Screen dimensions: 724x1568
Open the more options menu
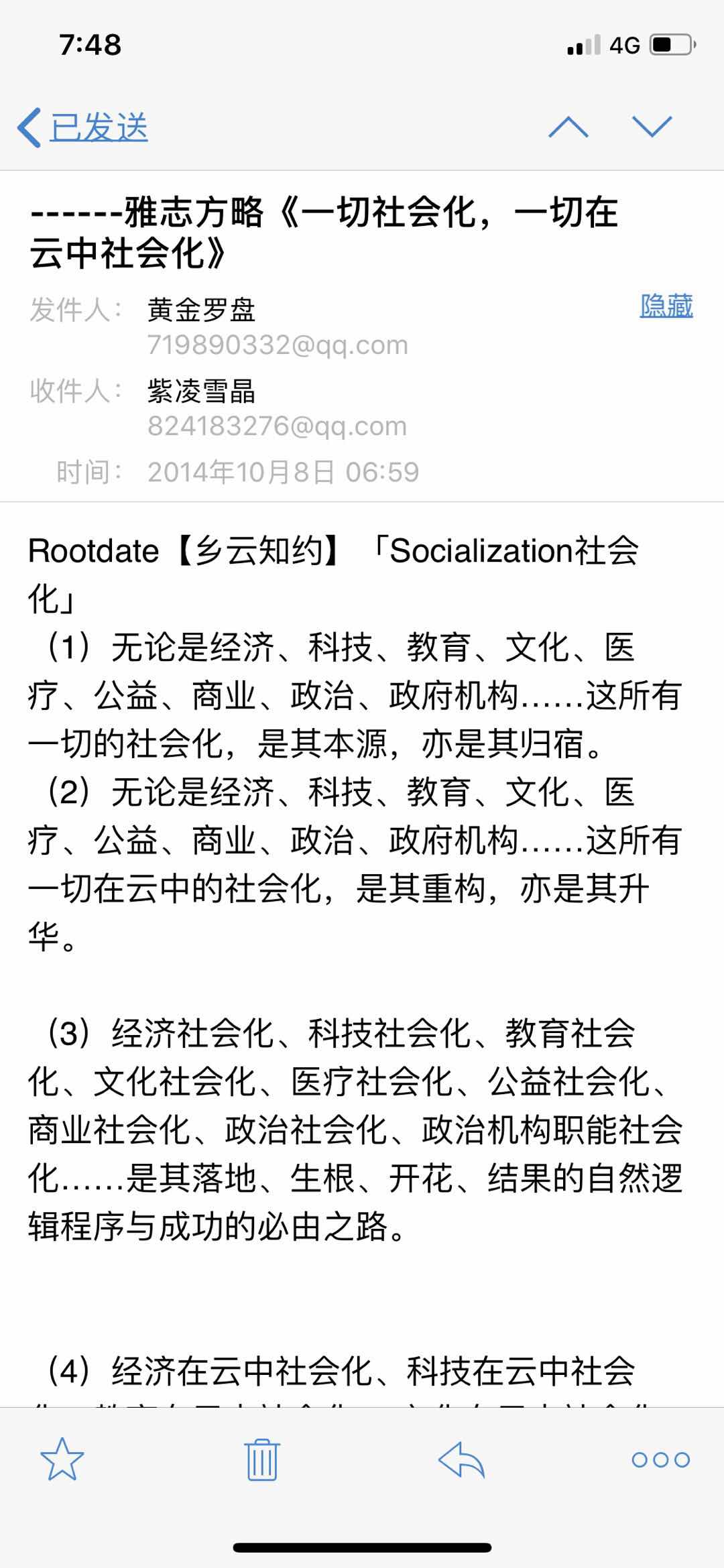pyautogui.click(x=660, y=1459)
